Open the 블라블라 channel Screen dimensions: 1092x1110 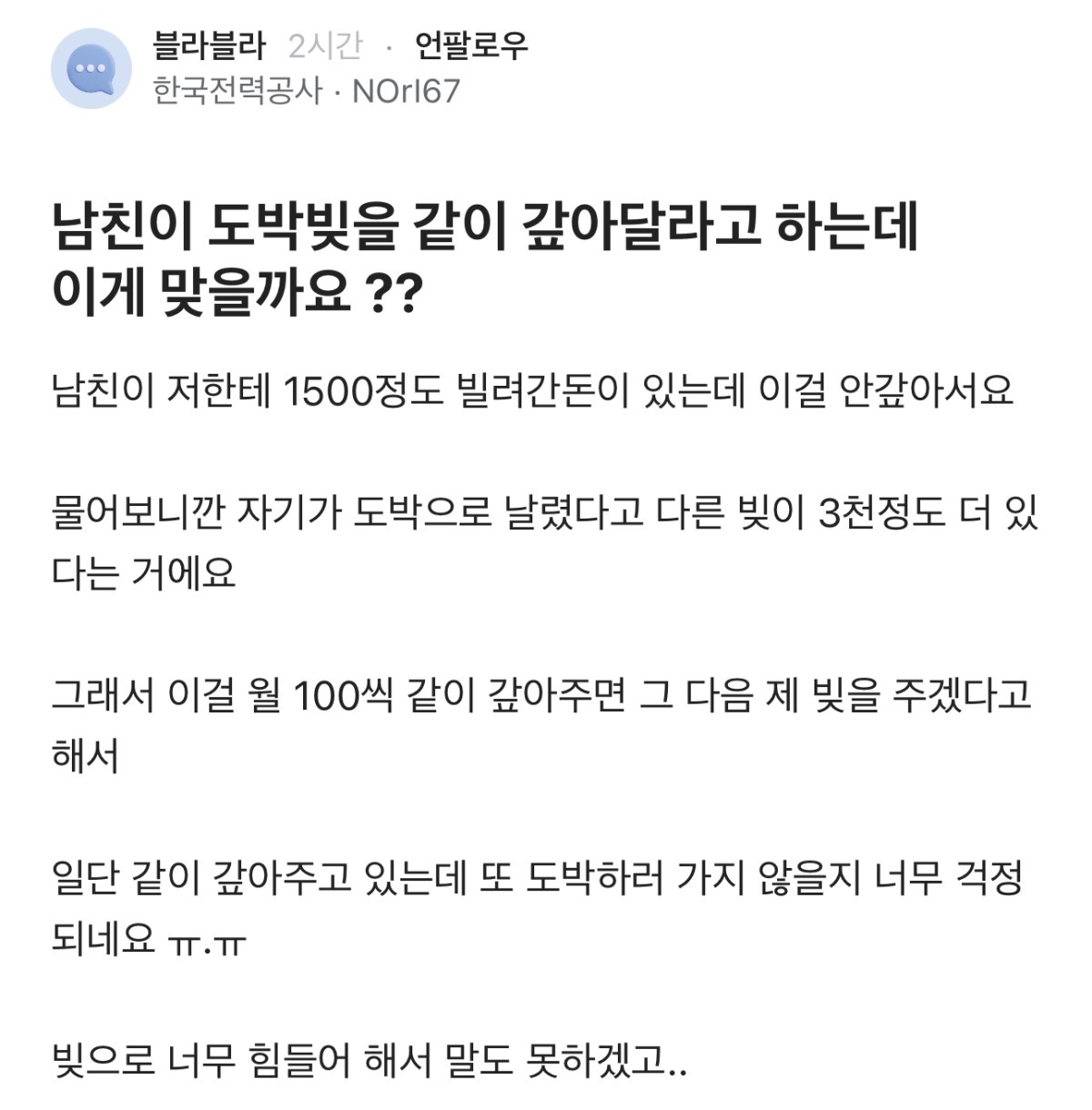point(209,45)
